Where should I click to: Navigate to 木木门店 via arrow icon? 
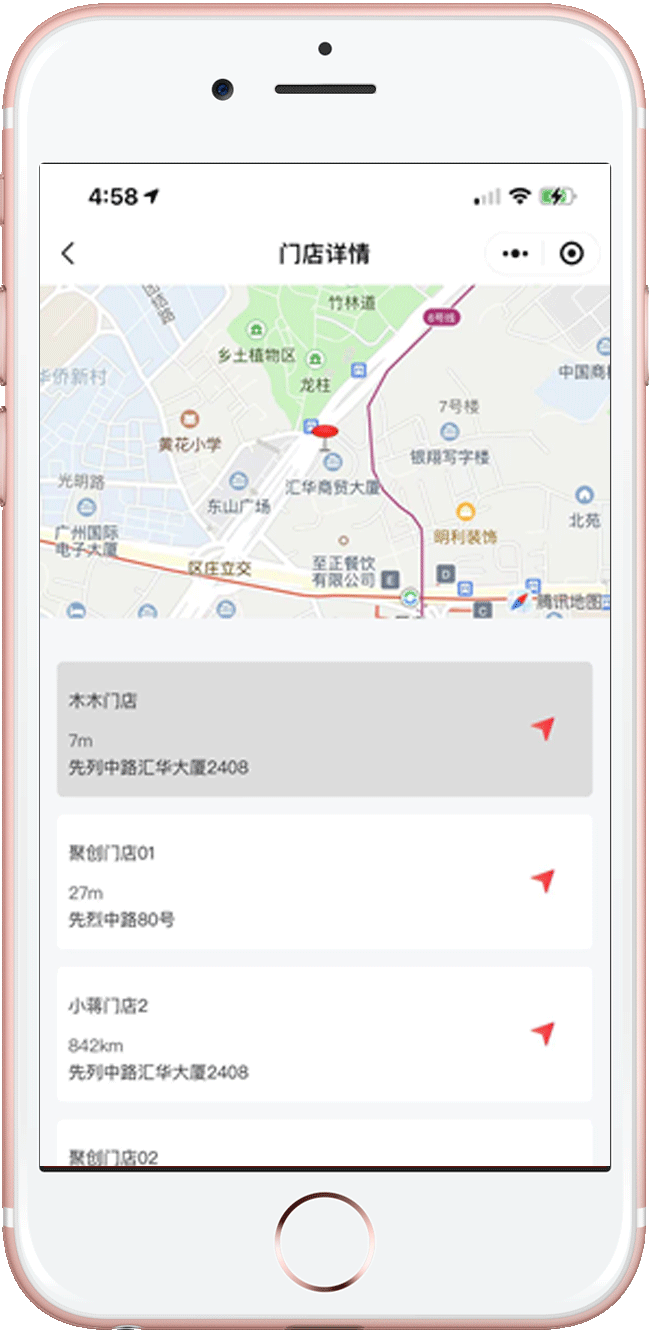[x=543, y=729]
